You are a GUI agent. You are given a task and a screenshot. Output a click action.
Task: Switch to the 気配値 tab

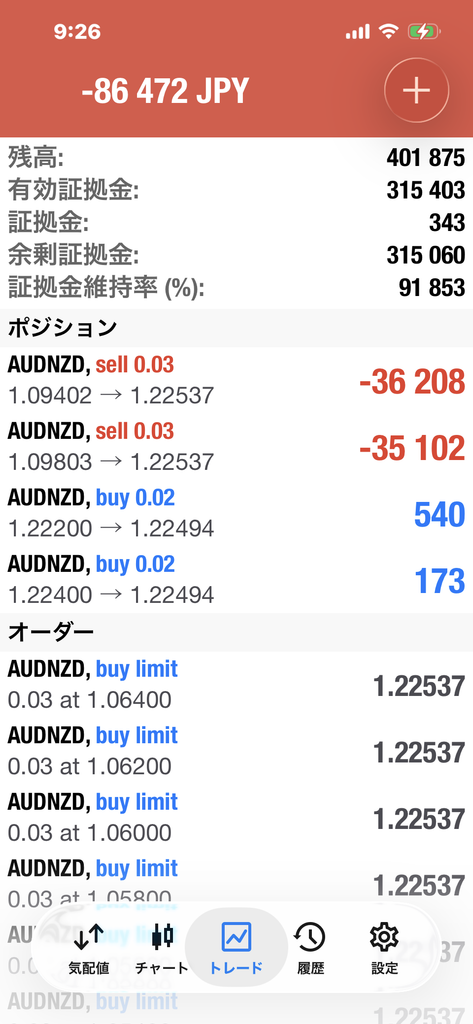point(88,949)
